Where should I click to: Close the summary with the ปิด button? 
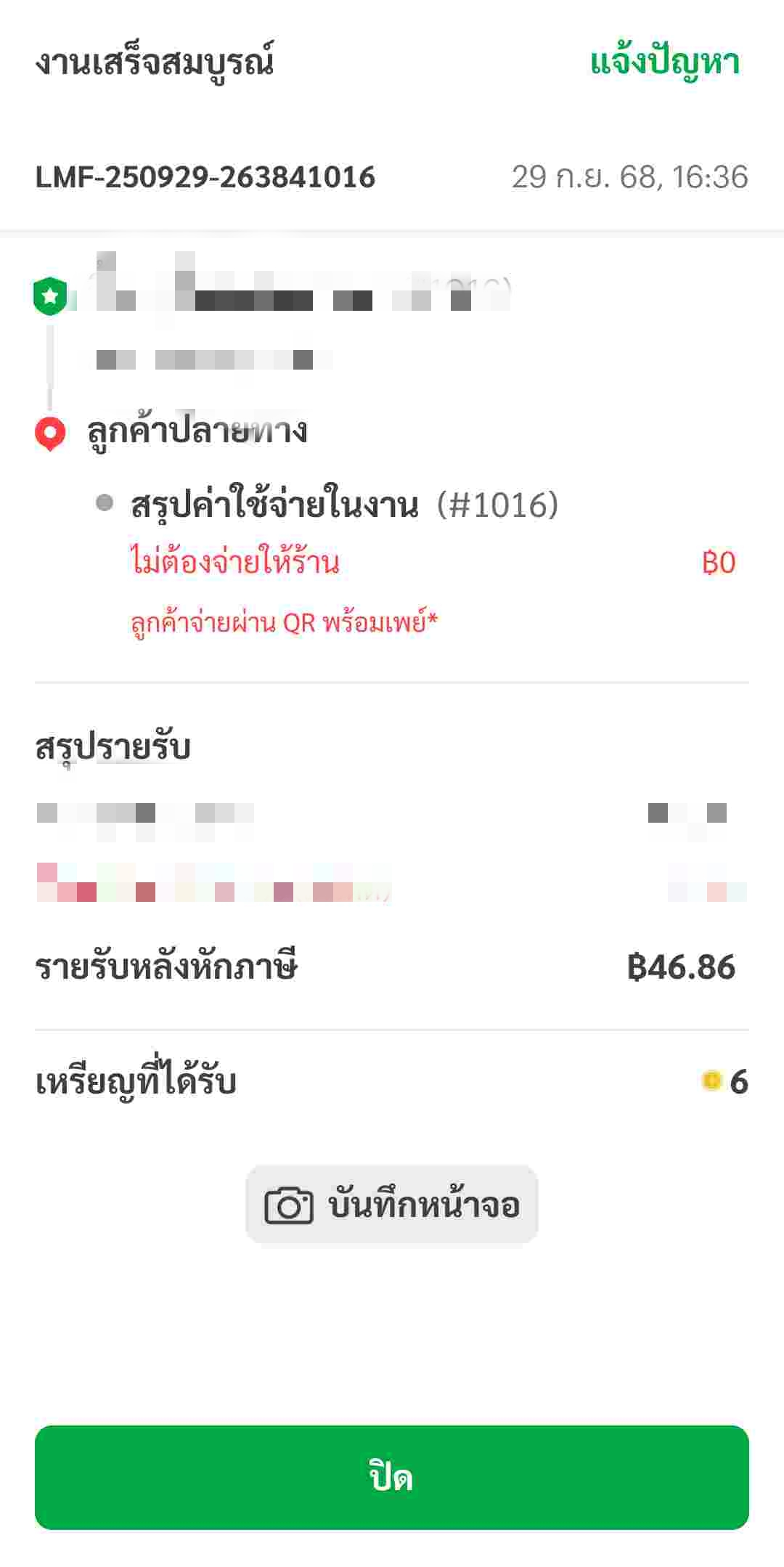(392, 1477)
